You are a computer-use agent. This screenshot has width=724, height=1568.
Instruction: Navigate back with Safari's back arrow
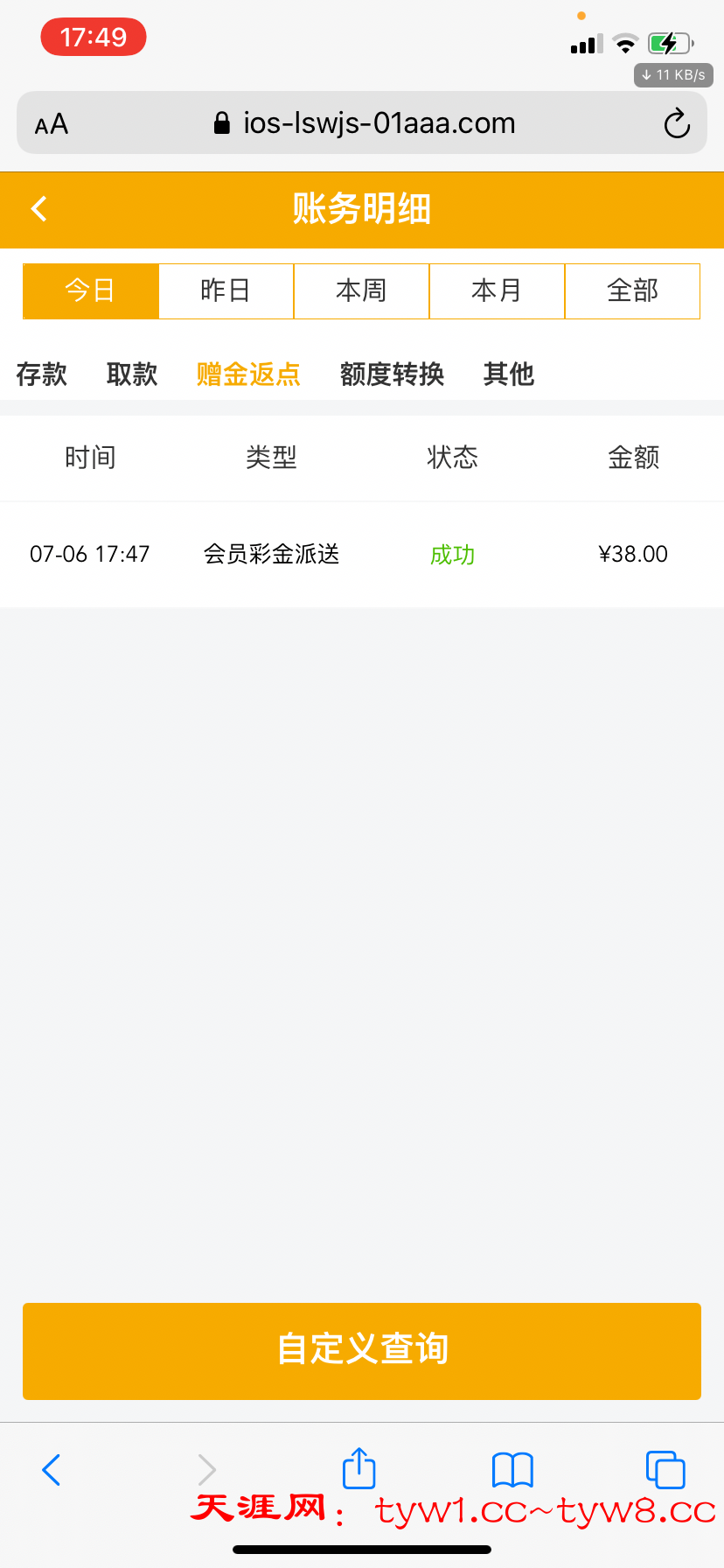(x=52, y=1469)
